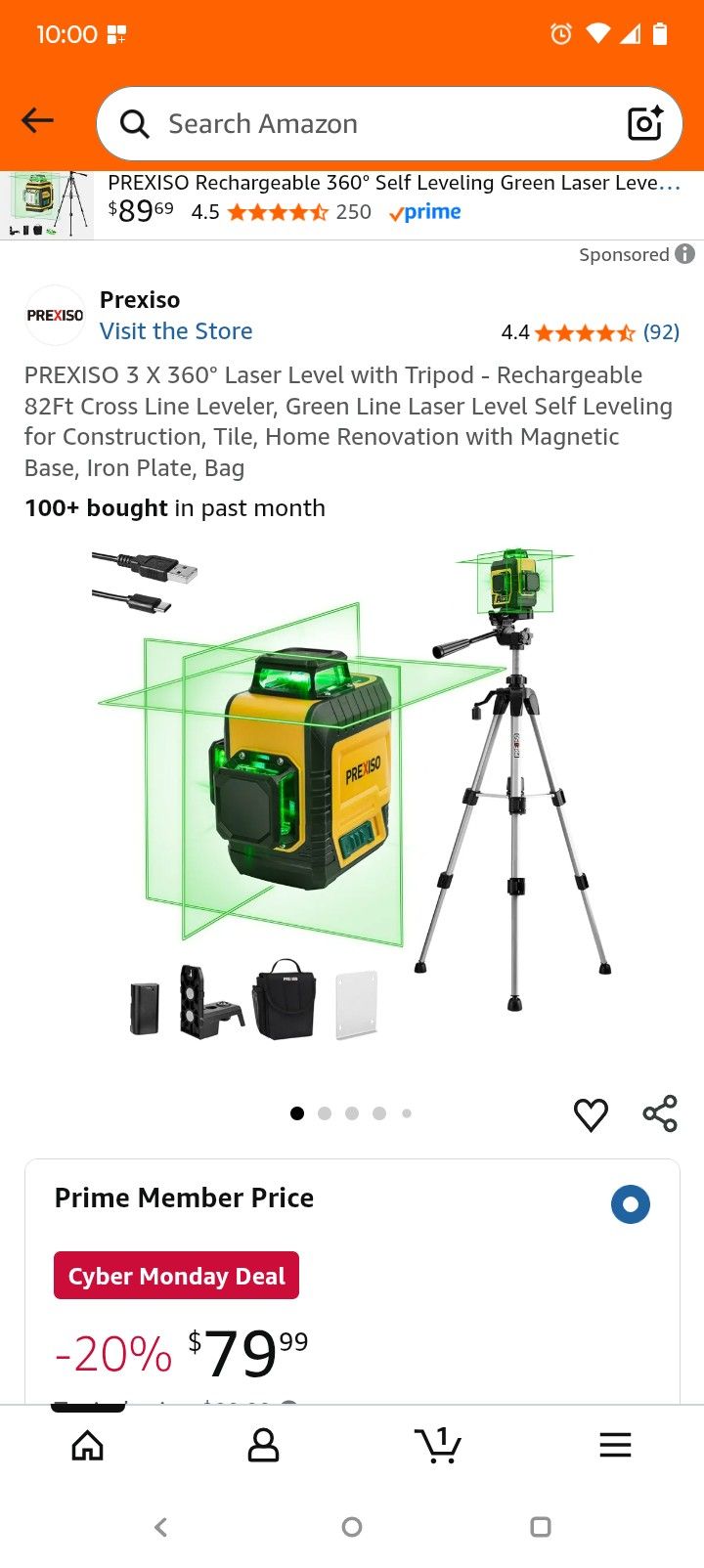The height and width of the screenshot is (1568, 704).
Task: Open the hamburger menu tab
Action: (615, 1445)
